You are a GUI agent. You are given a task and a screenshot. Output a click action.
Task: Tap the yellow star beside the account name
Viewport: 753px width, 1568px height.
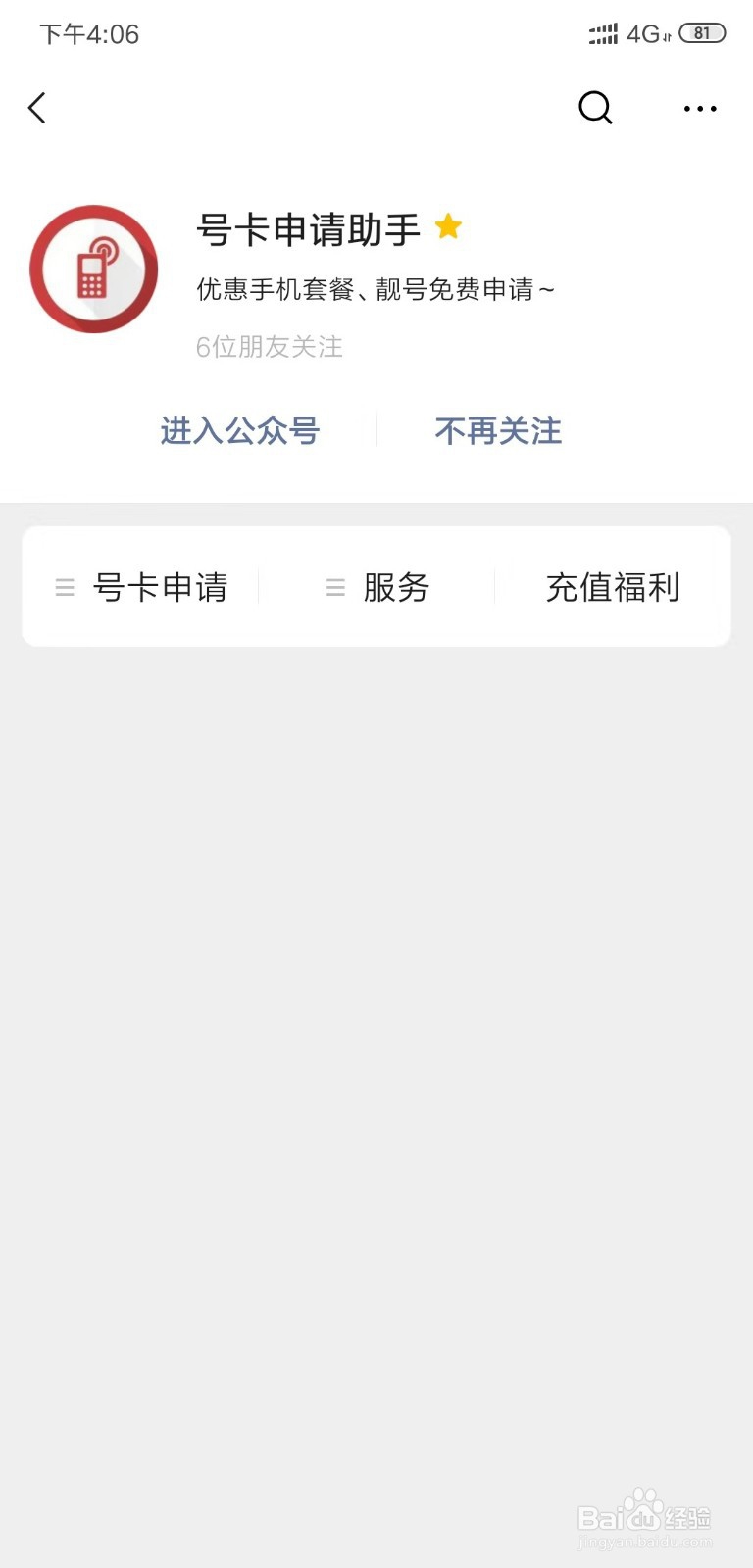tap(449, 226)
